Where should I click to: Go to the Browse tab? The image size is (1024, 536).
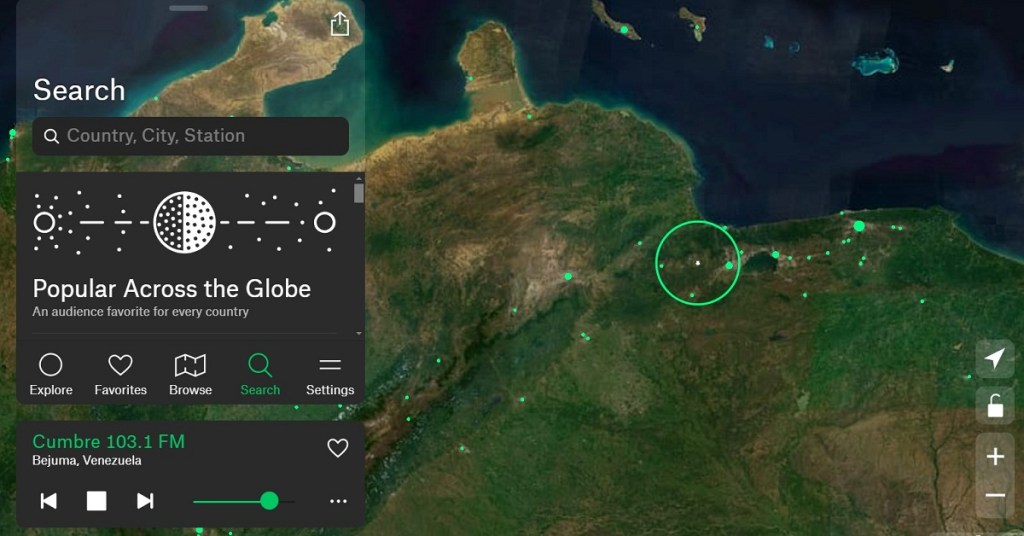(x=190, y=374)
